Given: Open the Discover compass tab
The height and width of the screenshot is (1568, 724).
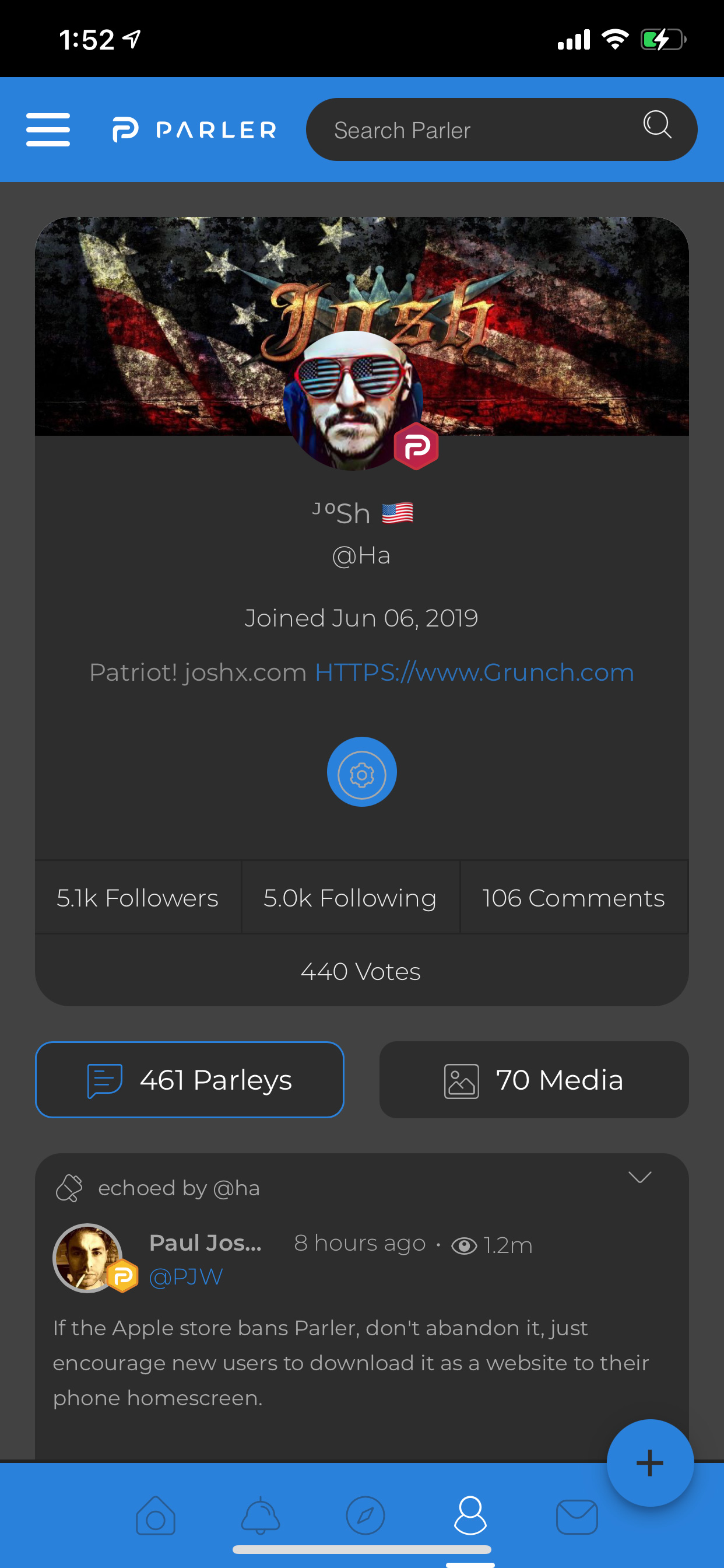Looking at the screenshot, I should tap(365, 1515).
